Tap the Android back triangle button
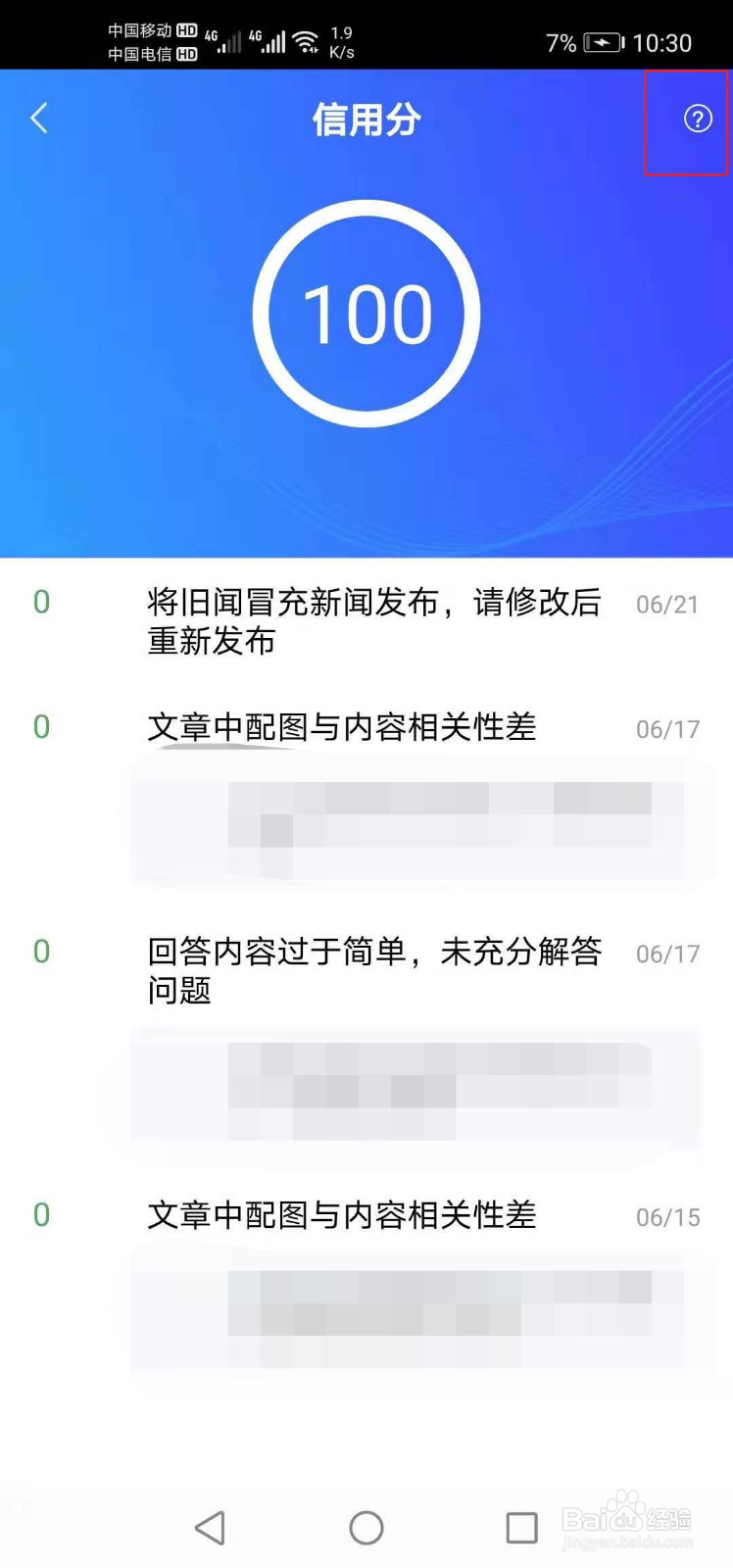 (x=210, y=1527)
